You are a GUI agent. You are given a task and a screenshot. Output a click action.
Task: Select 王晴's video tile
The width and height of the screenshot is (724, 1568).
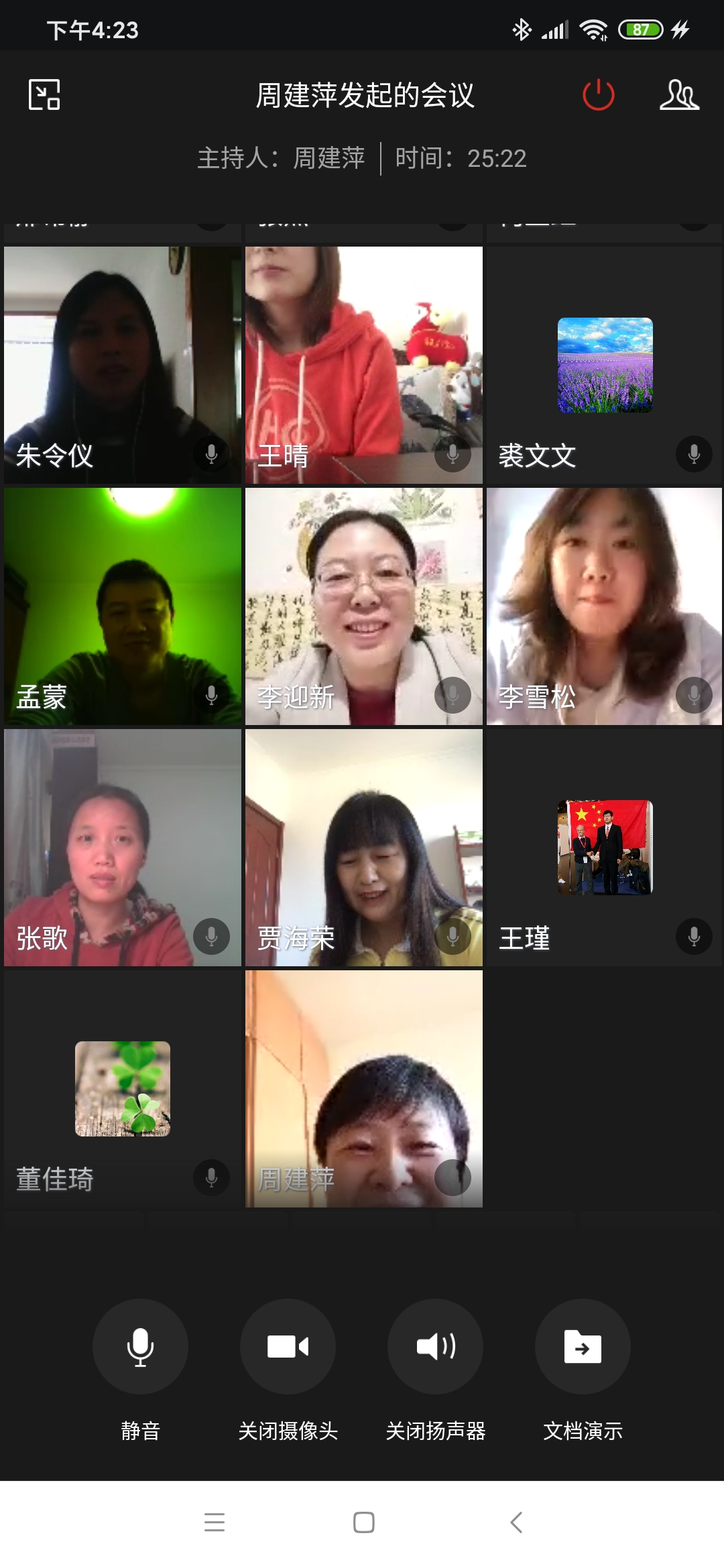pyautogui.click(x=364, y=365)
